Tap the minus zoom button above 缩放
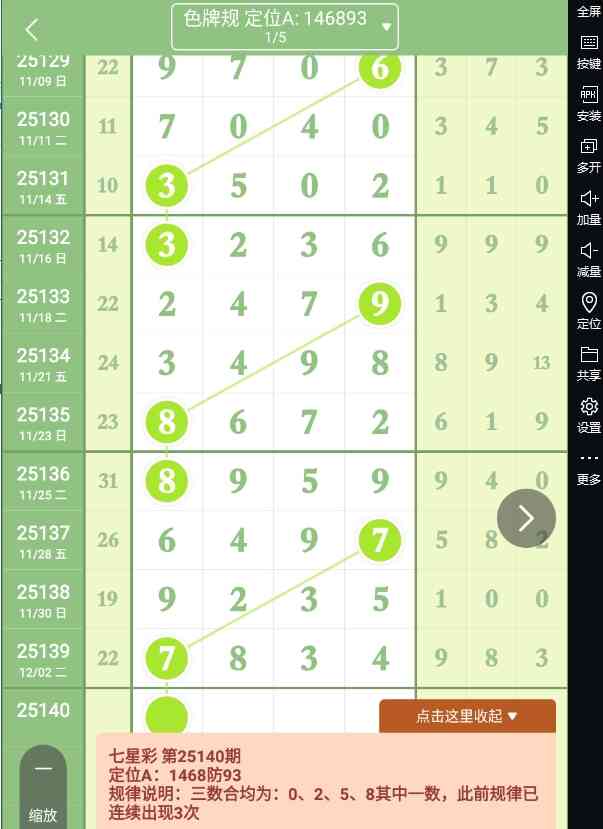The image size is (603, 829). pos(43,769)
